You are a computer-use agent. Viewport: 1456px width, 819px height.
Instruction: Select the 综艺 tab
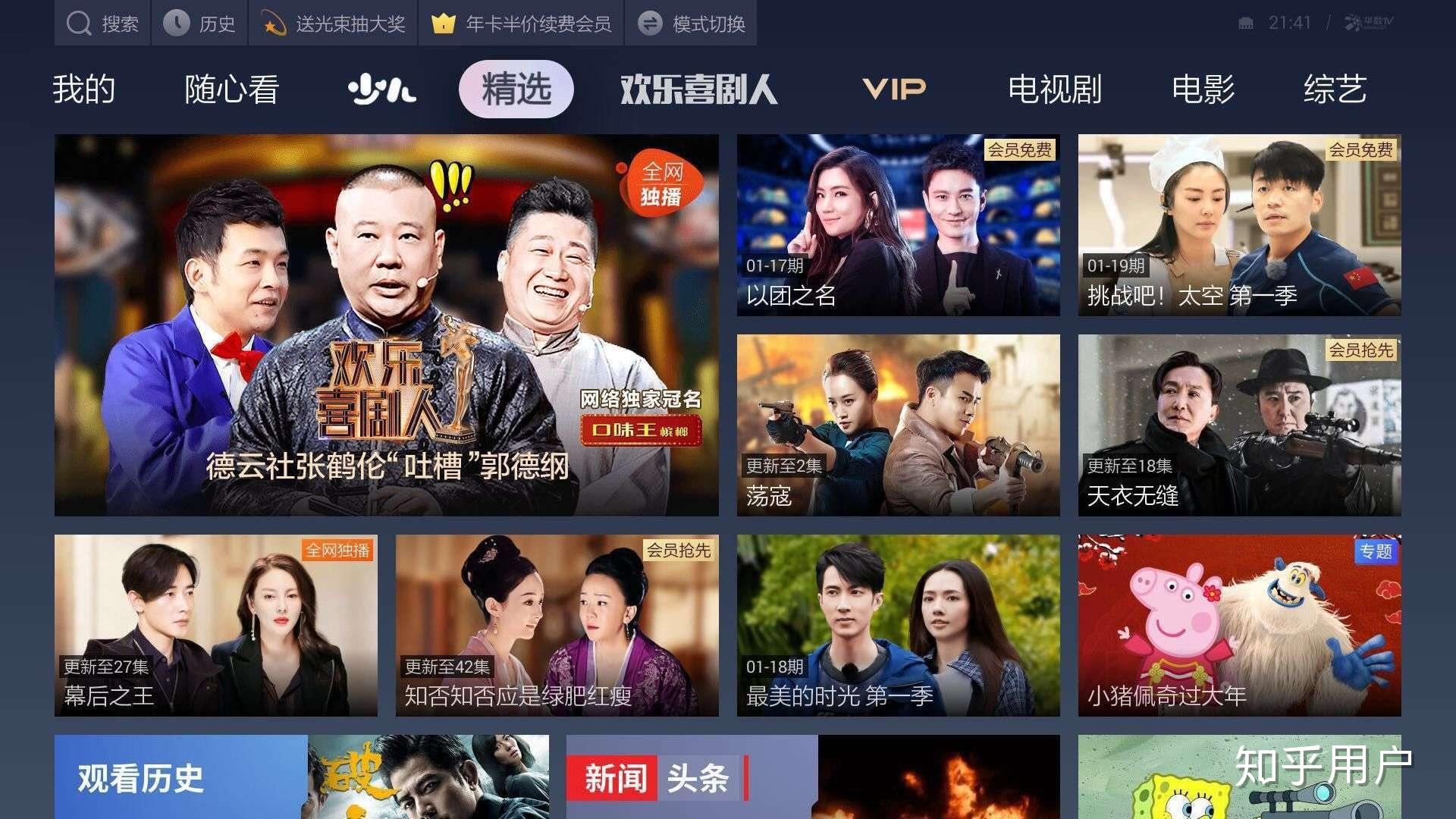1335,89
